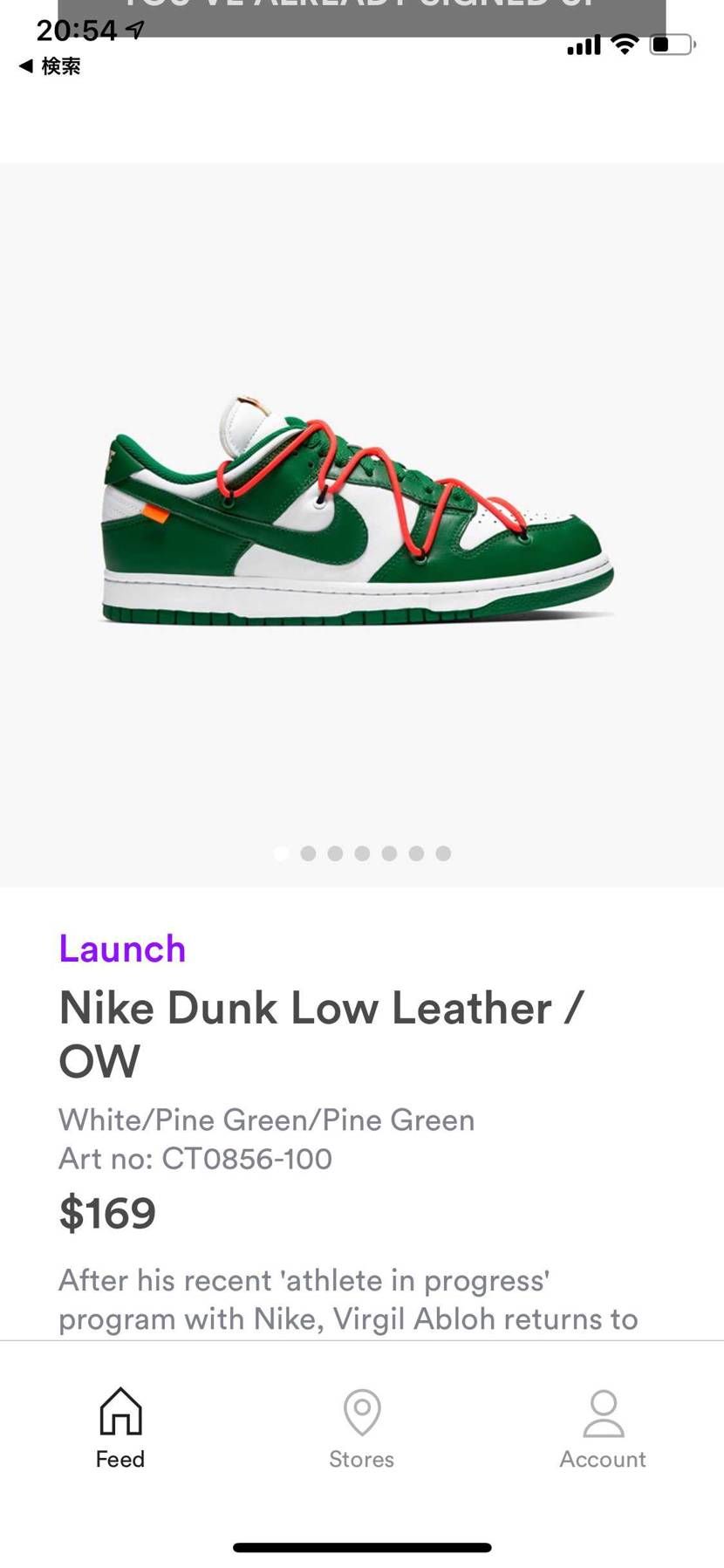This screenshot has width=724, height=1568.
Task: Switch to the Feed tab
Action: click(x=120, y=1429)
